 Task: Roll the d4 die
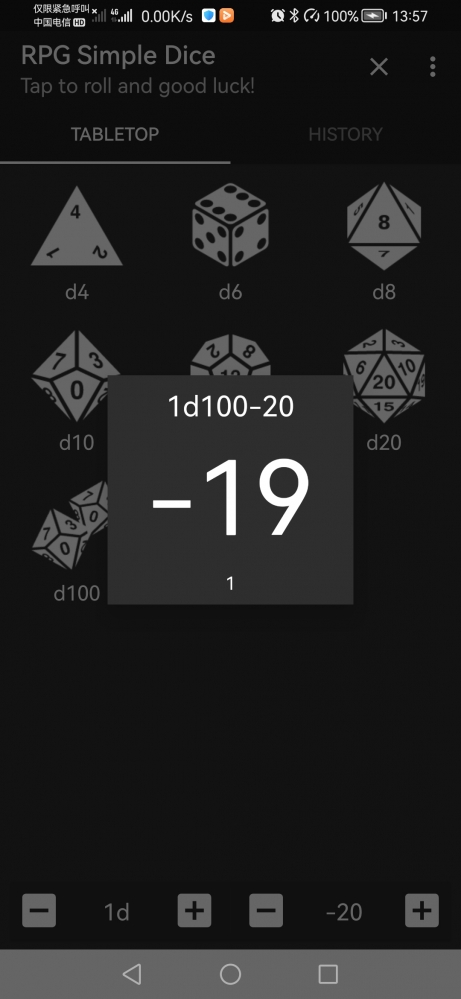coord(76,243)
